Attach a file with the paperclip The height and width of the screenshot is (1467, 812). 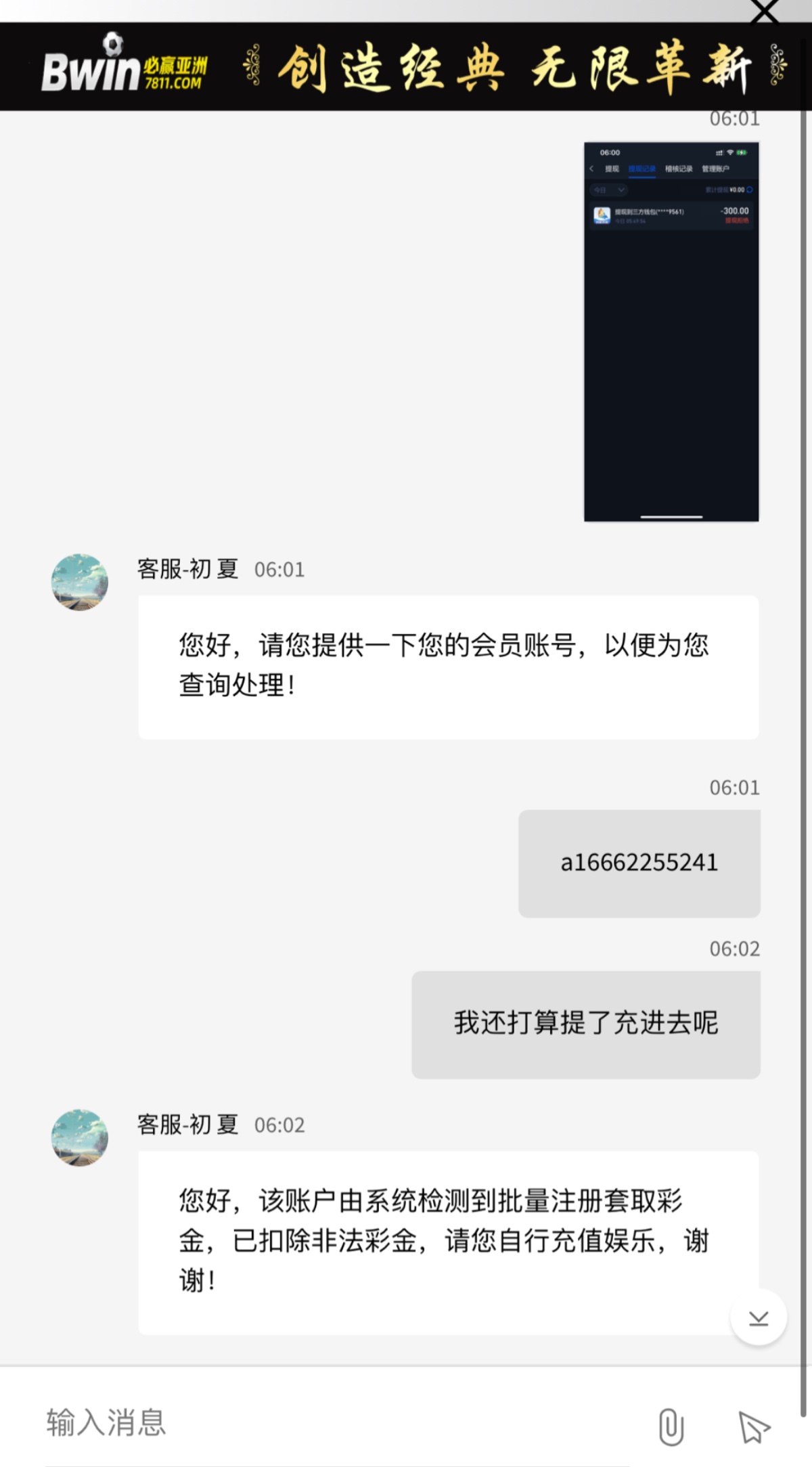(671, 1426)
